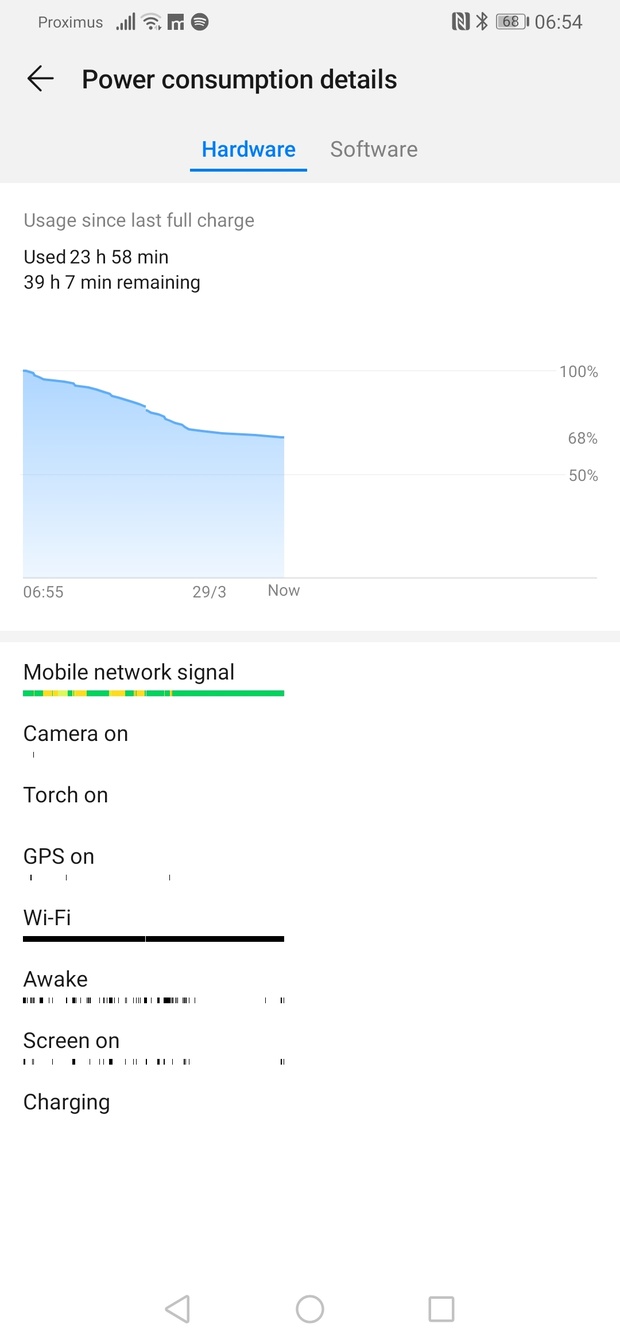Image resolution: width=620 pixels, height=1343 pixels.
Task: Open recent apps from navigation bar
Action: 441,1308
